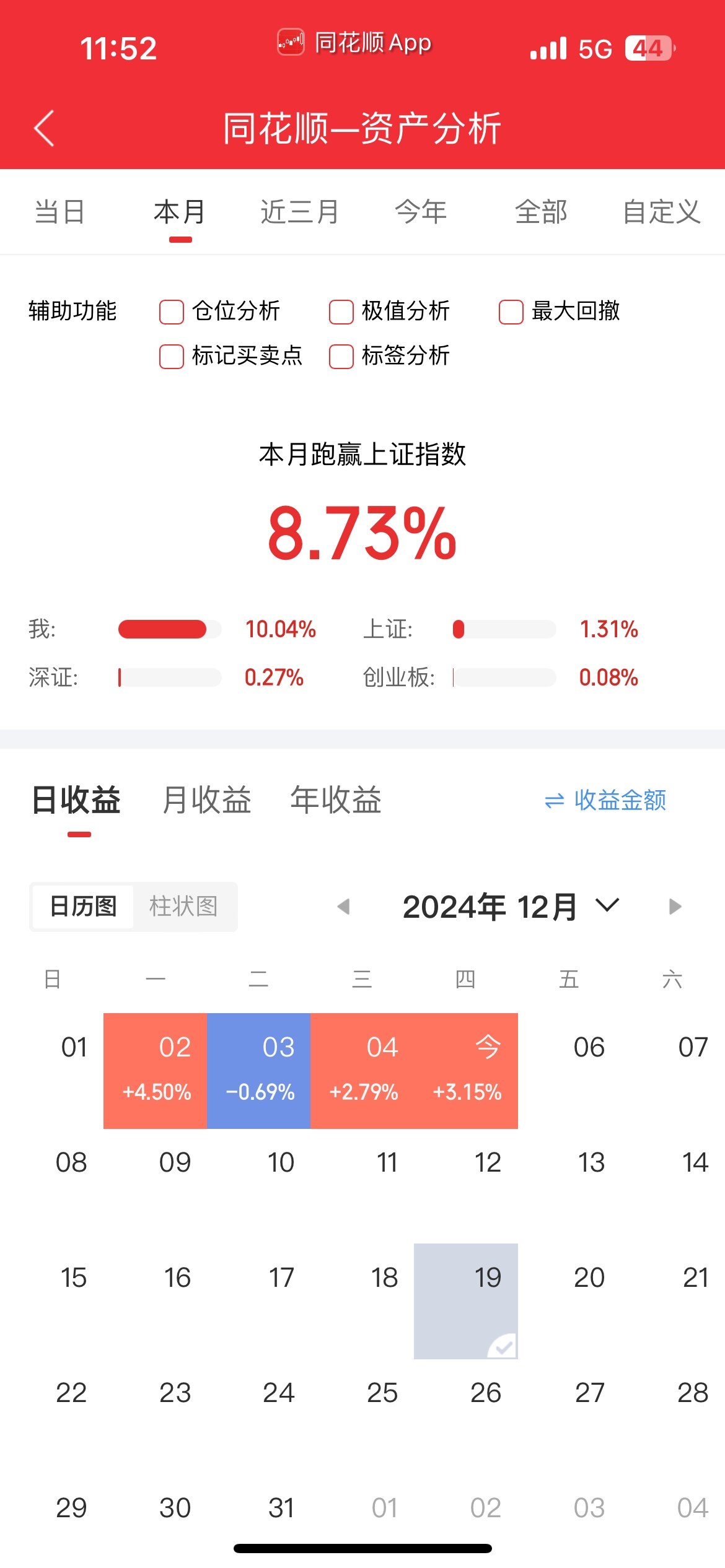Select the 今年 time range tab
This screenshot has width=725, height=1568.
[x=421, y=212]
